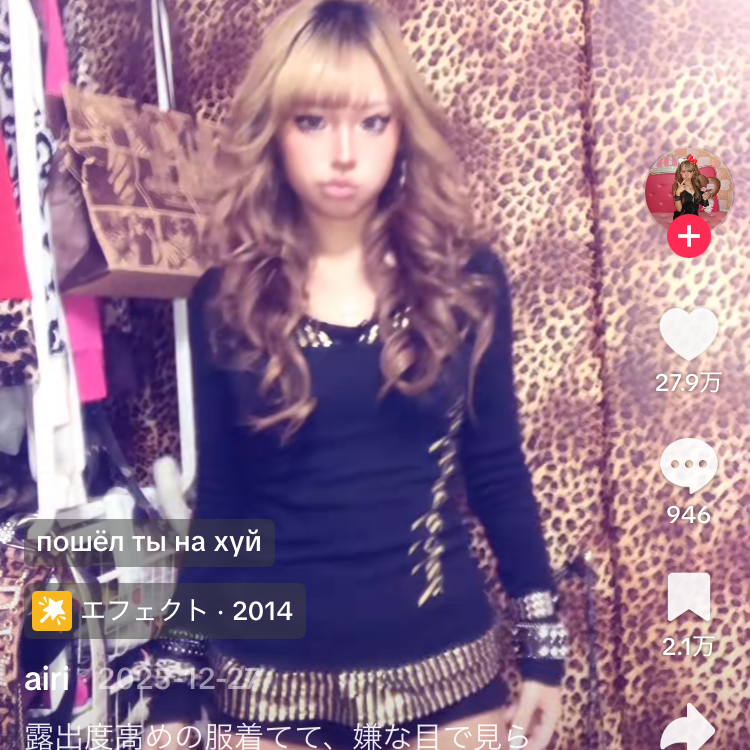The height and width of the screenshot is (750, 750).
Task: Open the エフェクト 2014 effect chip
Action: (165, 611)
